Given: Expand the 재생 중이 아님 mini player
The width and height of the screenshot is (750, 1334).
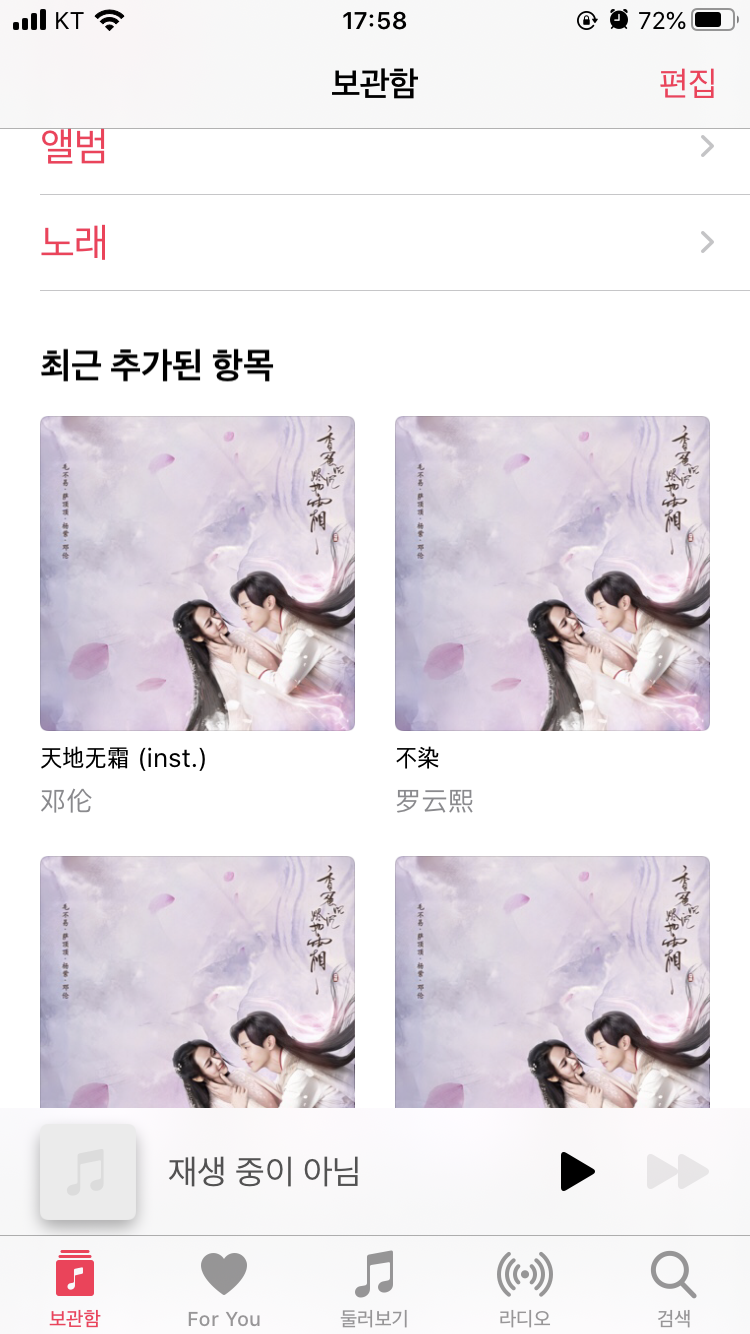Looking at the screenshot, I should click(265, 1171).
